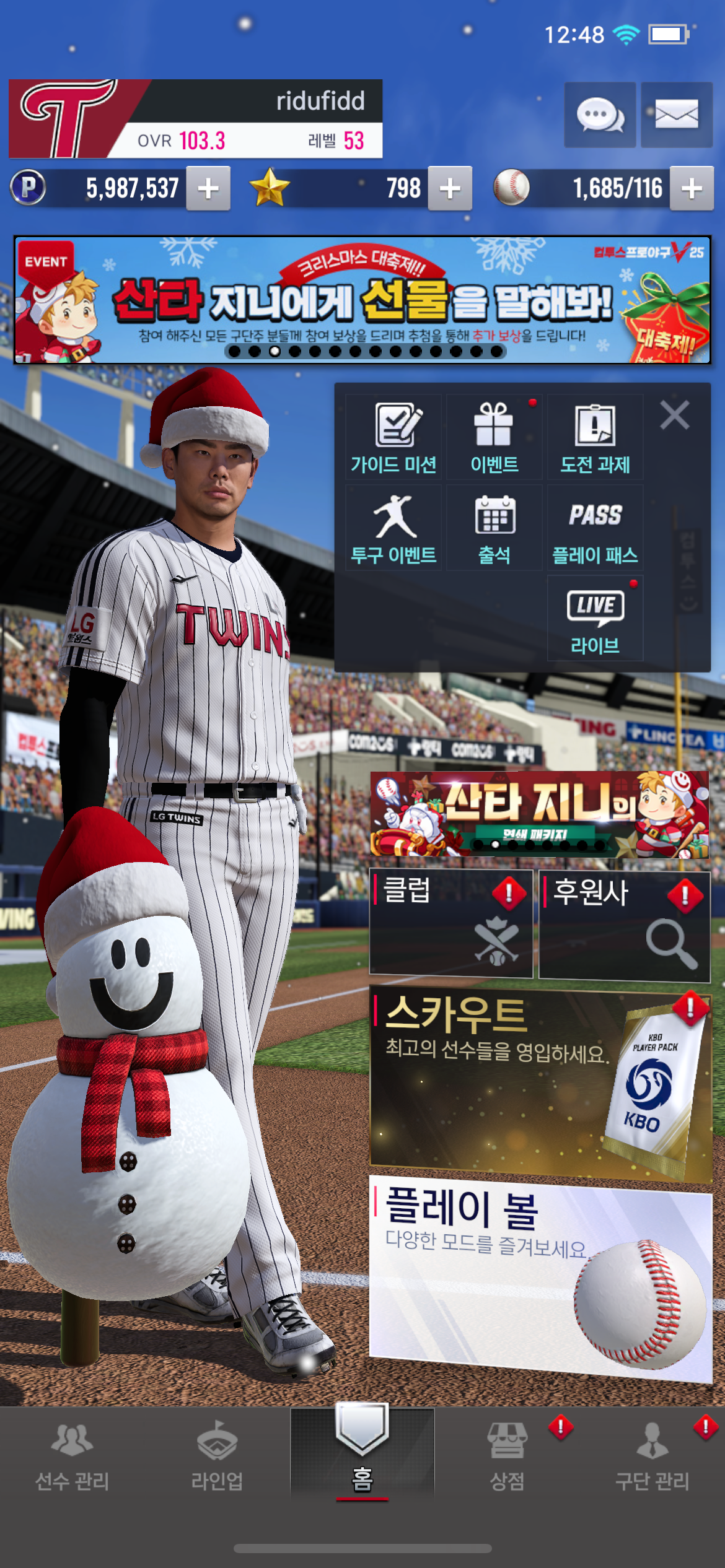The image size is (725, 1568).
Task: Switch to 상점 shop tab
Action: coord(507,1455)
